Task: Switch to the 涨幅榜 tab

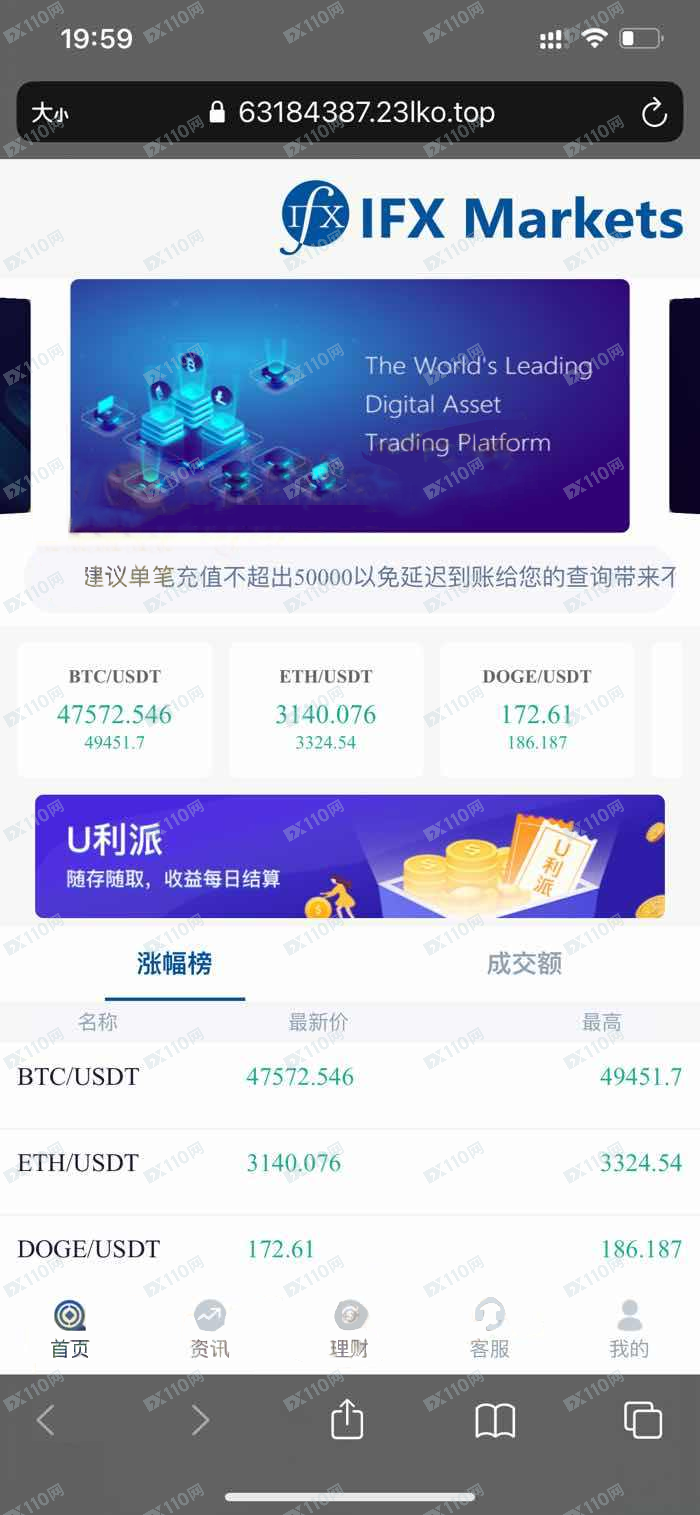Action: tap(174, 964)
